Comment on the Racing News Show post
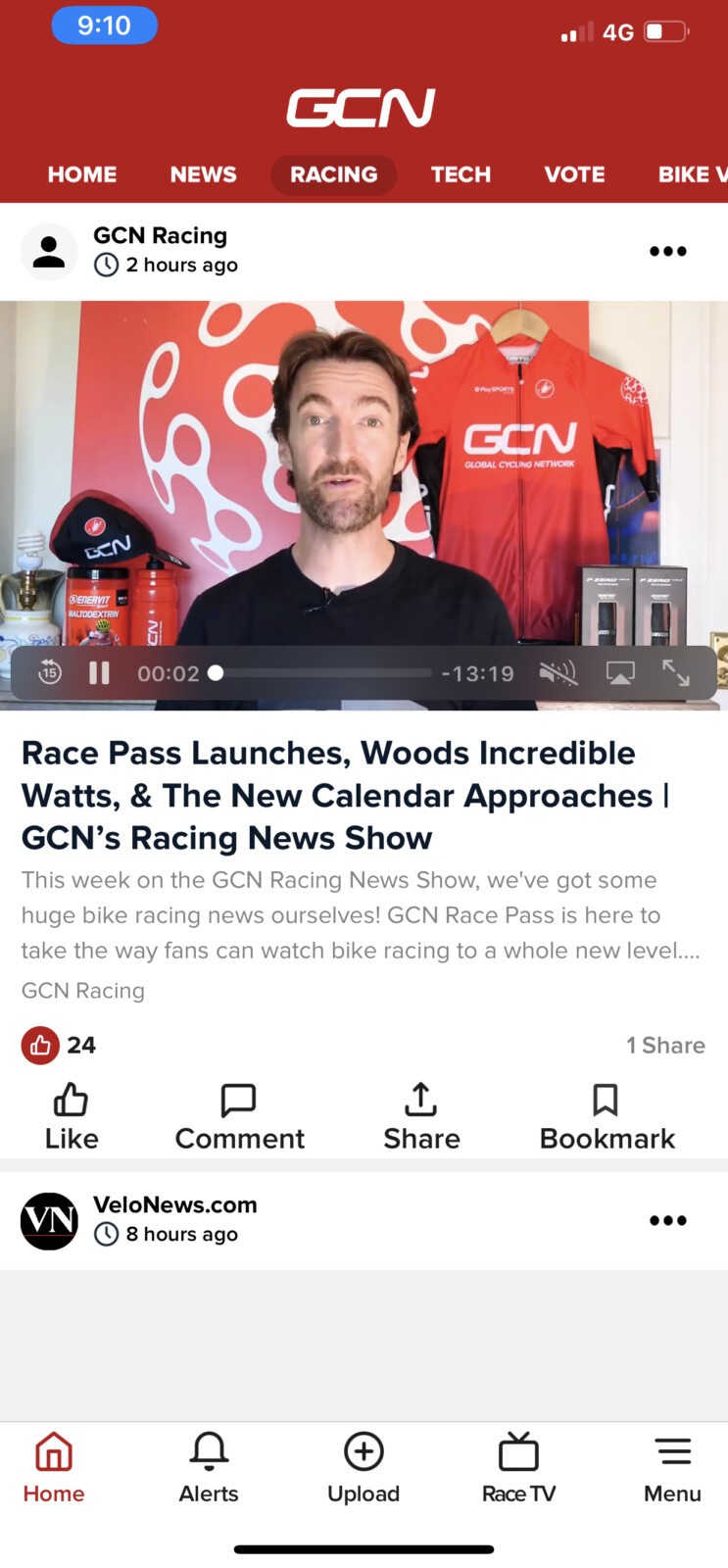 [x=239, y=1117]
